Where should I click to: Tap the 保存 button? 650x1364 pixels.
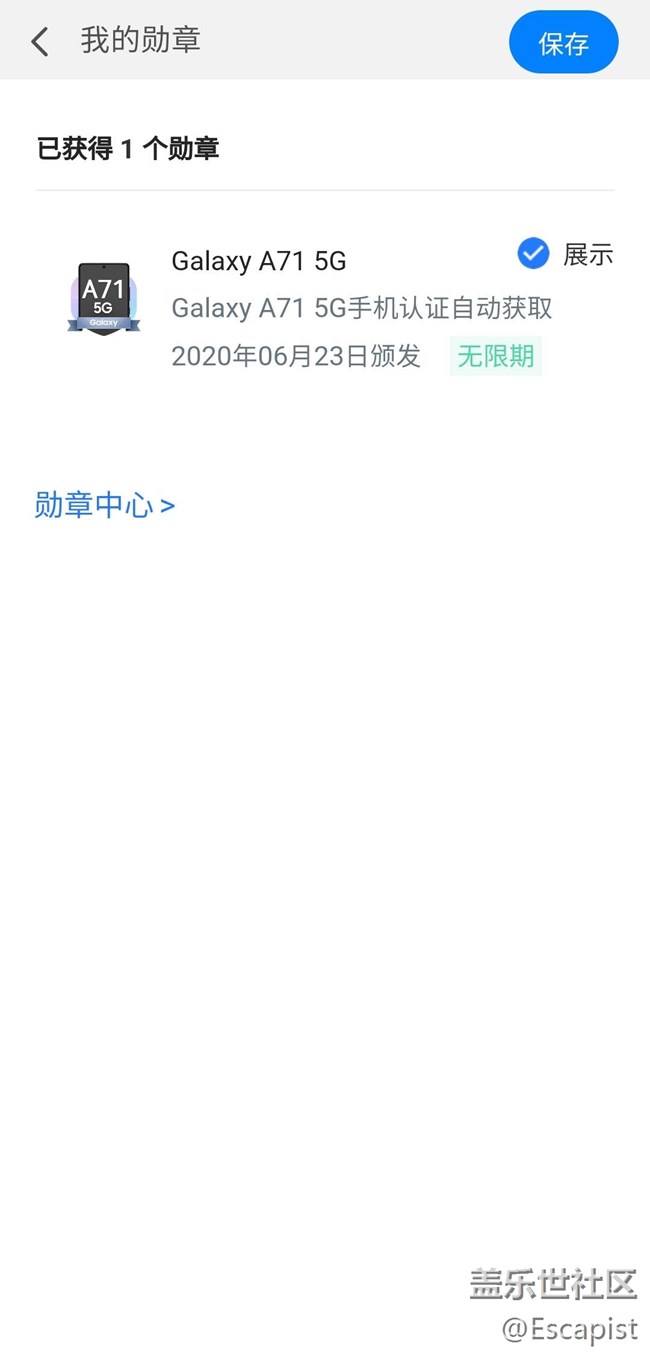point(563,43)
